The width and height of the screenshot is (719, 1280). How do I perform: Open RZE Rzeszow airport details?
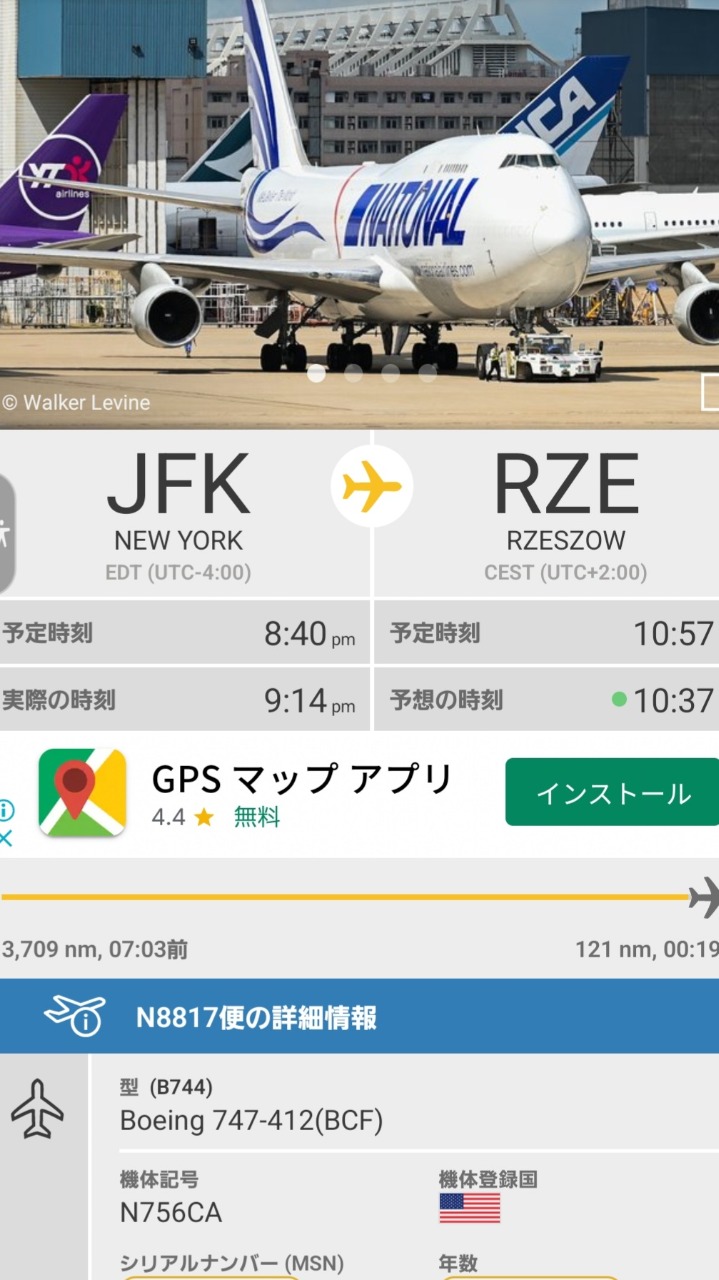click(566, 513)
